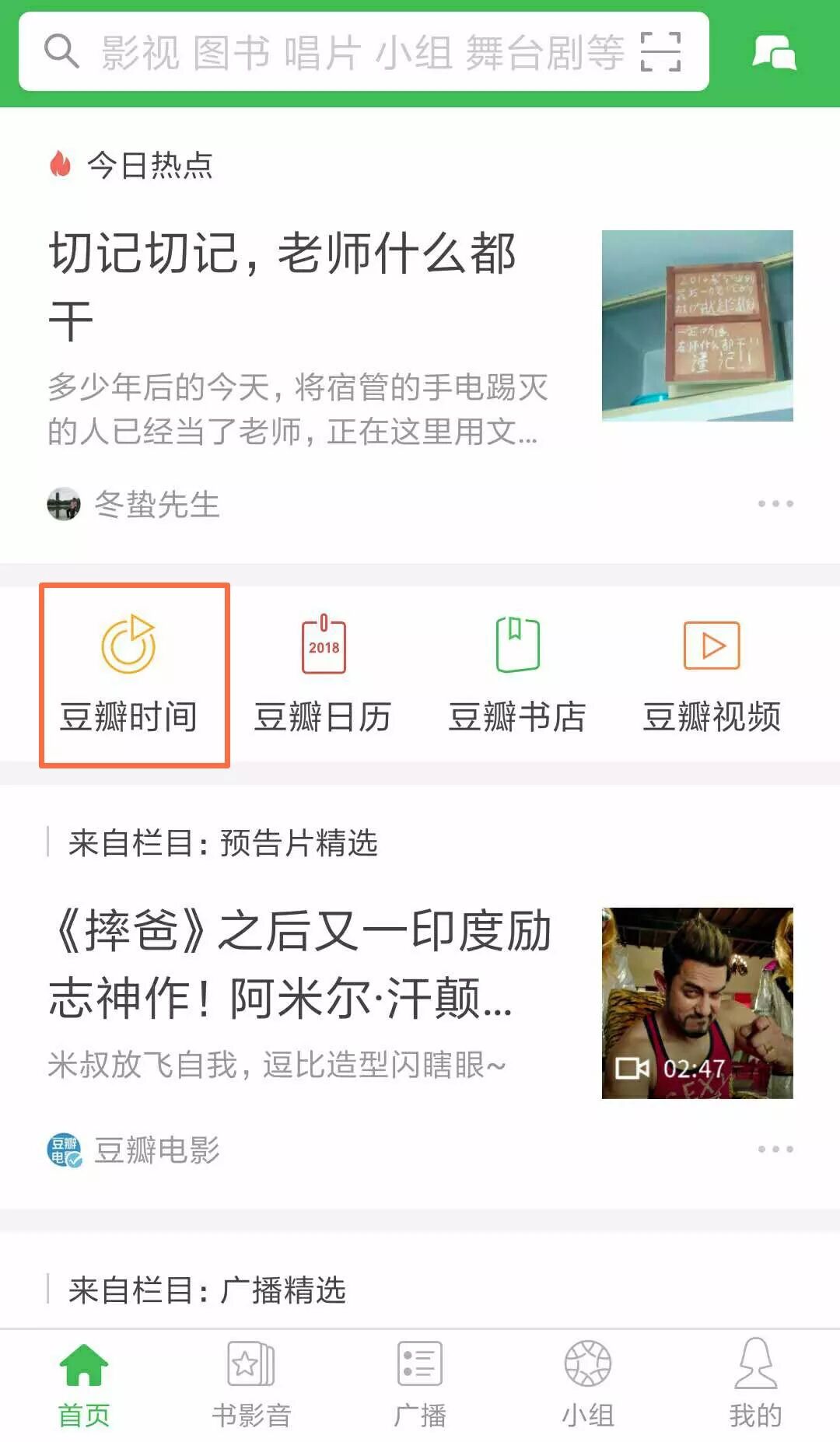
Task: Play the 02:47 trailer video thumbnail
Action: (697, 1003)
